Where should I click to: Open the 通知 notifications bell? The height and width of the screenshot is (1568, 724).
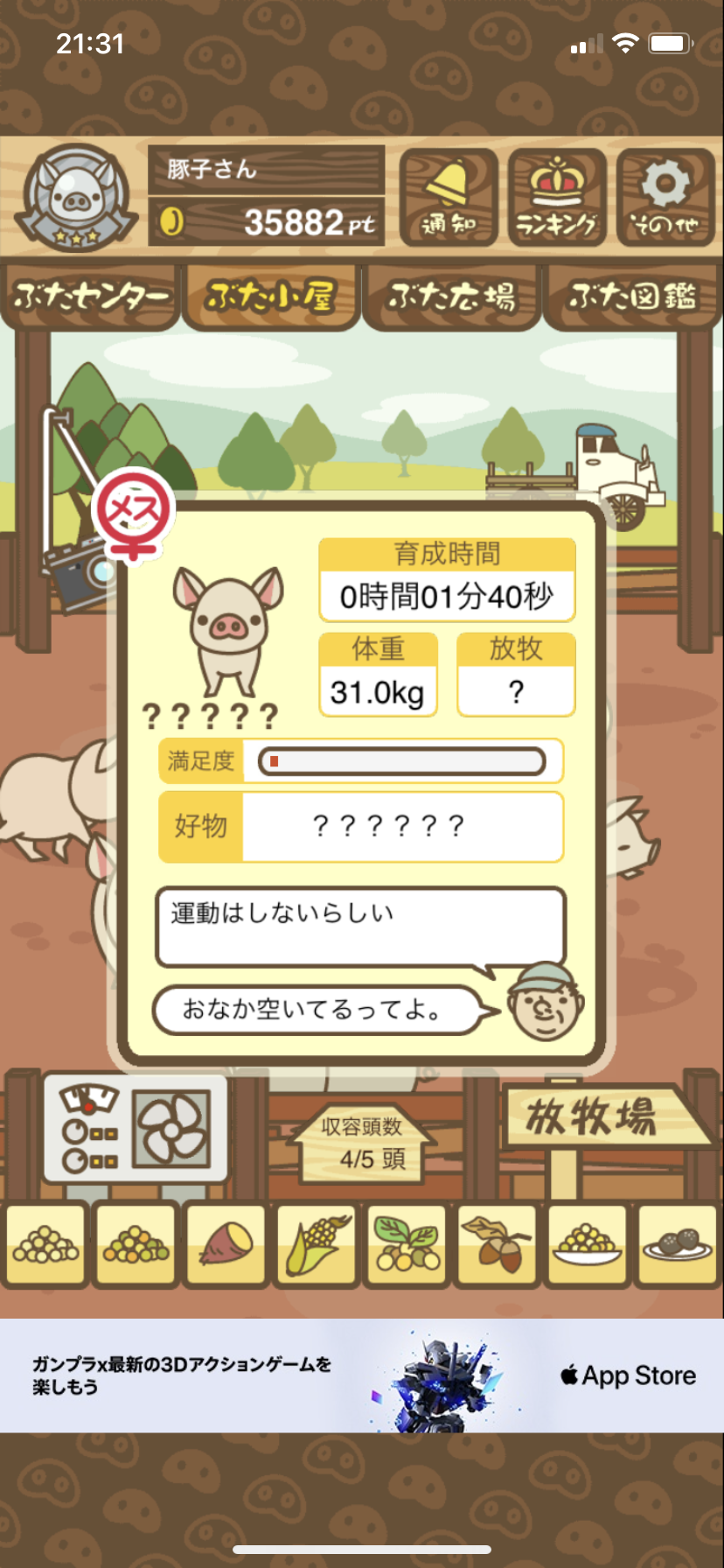click(449, 198)
